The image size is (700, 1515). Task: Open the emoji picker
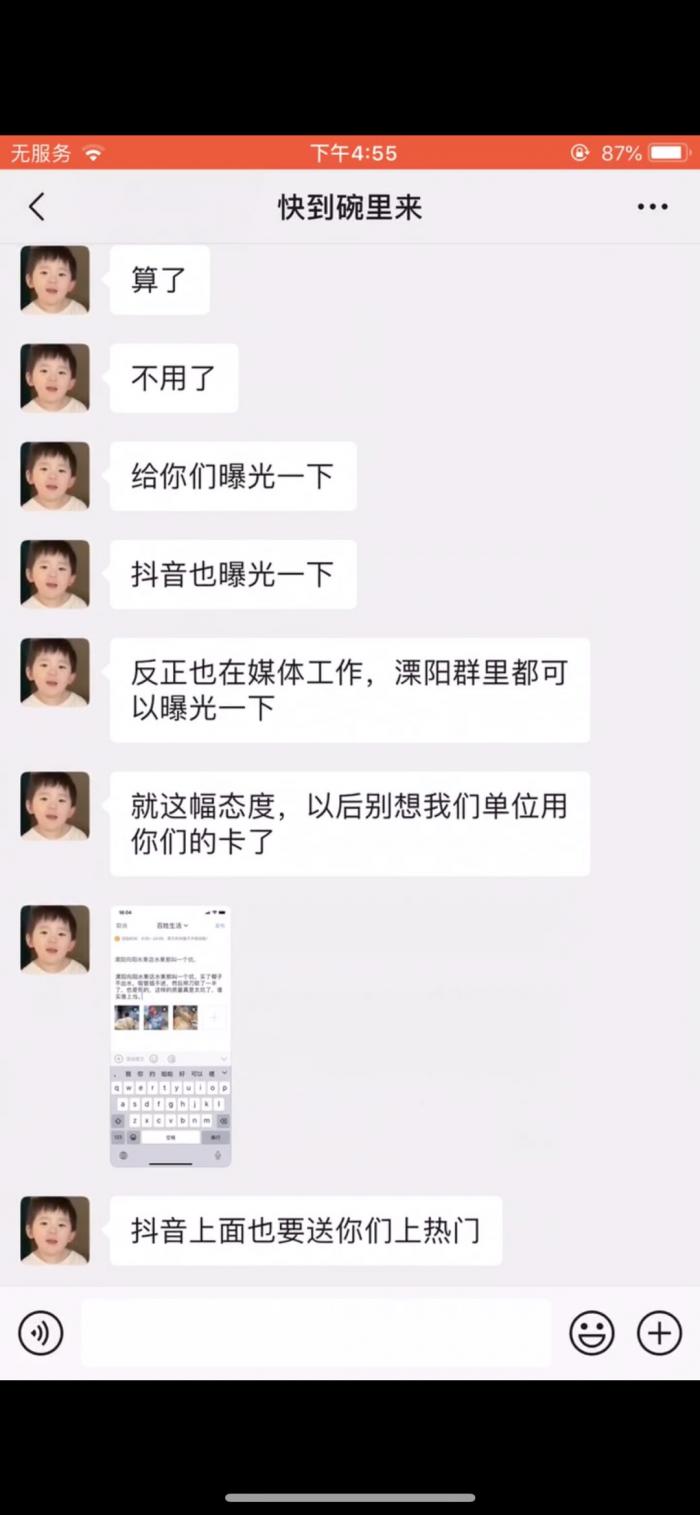(x=592, y=1333)
